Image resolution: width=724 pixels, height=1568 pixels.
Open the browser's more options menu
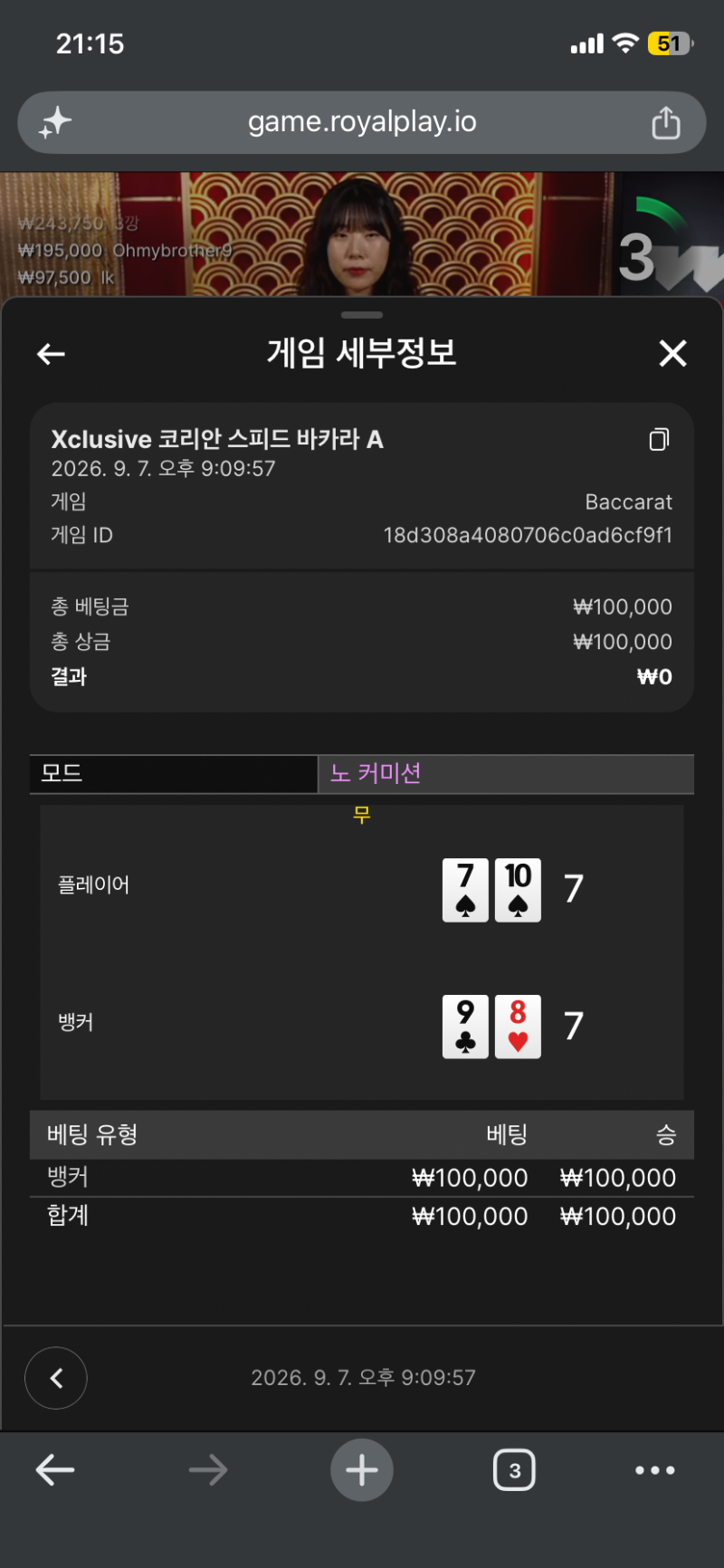pos(655,1470)
